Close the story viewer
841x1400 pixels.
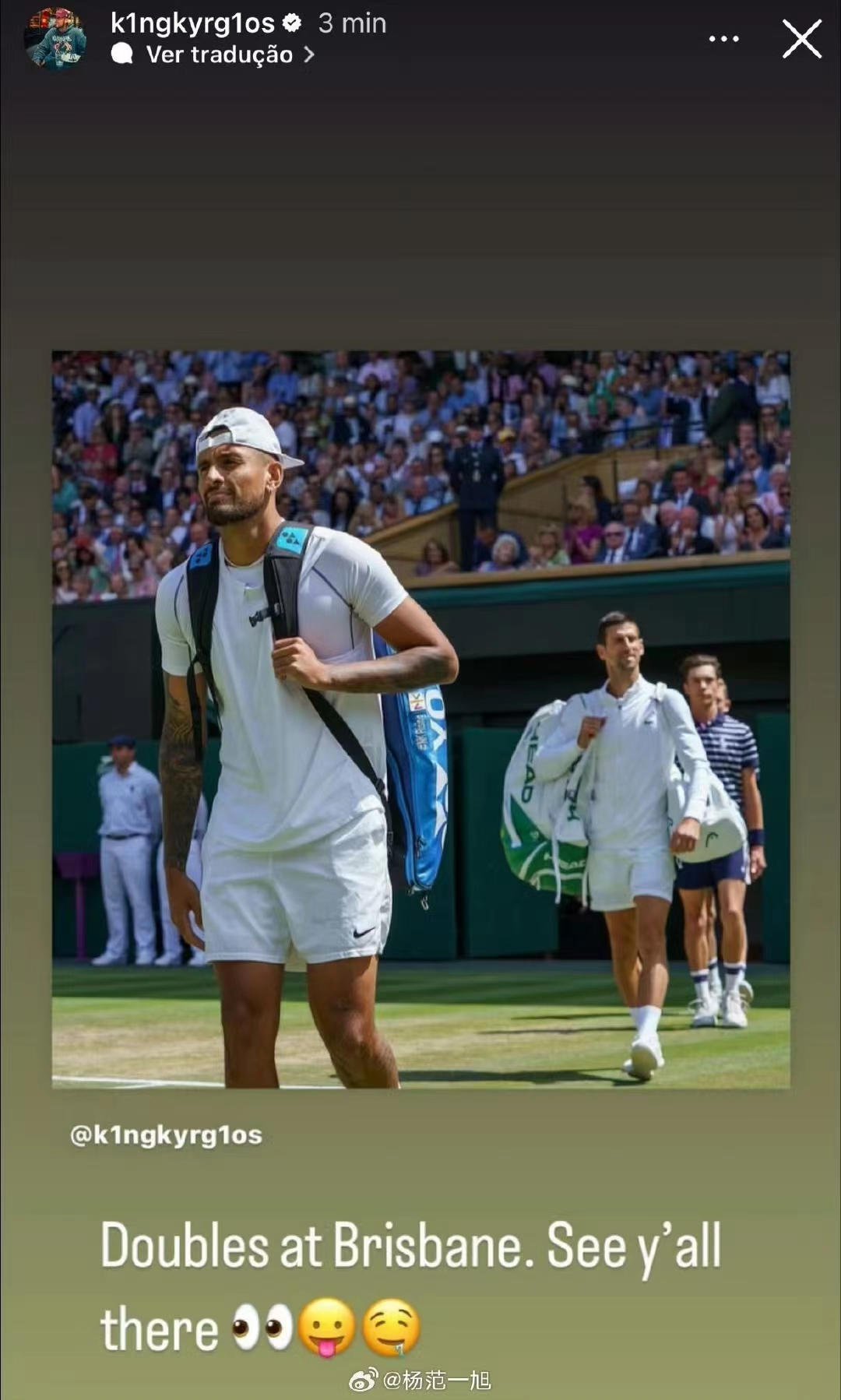pyautogui.click(x=802, y=39)
